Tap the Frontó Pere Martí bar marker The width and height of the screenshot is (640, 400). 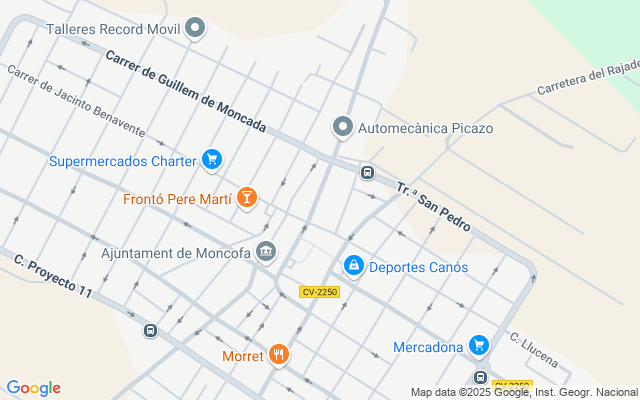pos(247,198)
